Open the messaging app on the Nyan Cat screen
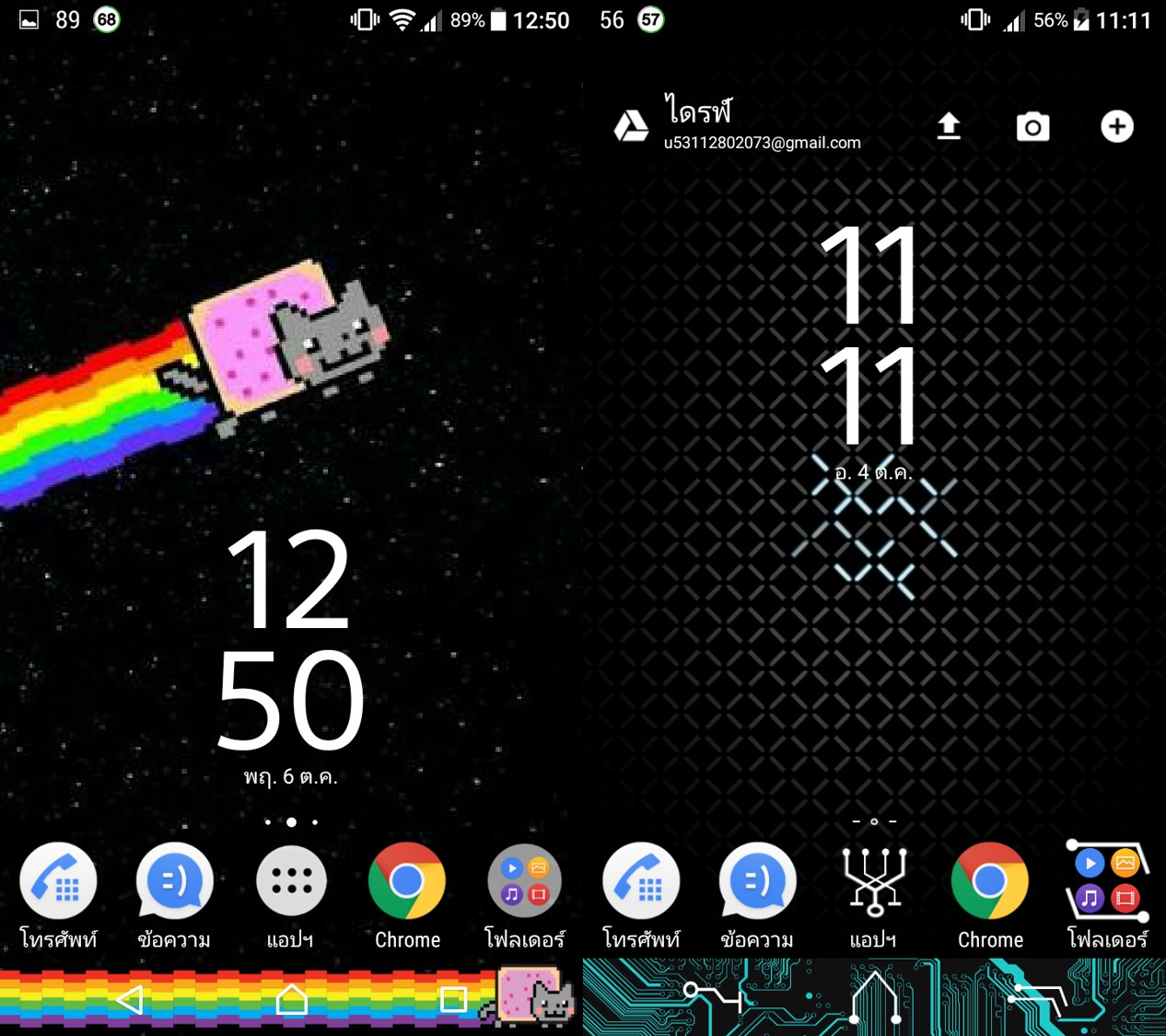 point(174,882)
